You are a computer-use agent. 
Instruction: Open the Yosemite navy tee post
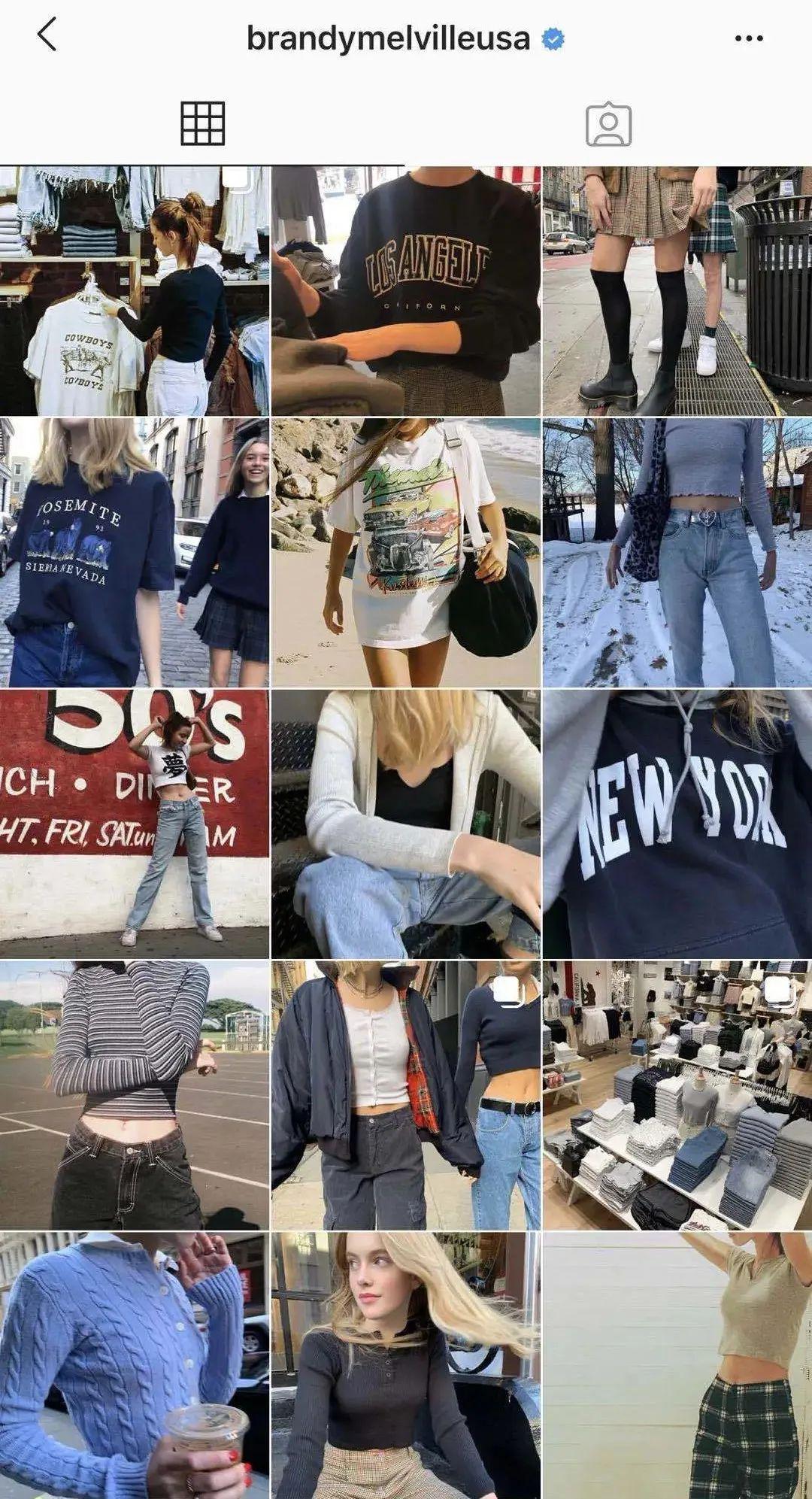135,553
